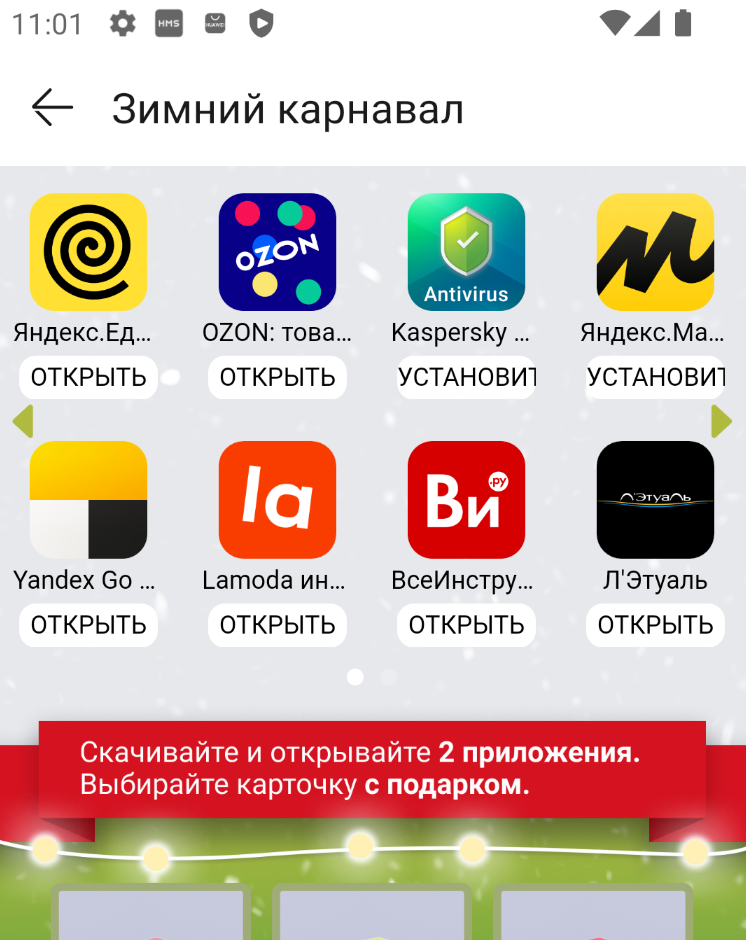
Task: Open ВсеИнструменты via ОТКРЫТЬ button
Action: pyautogui.click(x=466, y=625)
